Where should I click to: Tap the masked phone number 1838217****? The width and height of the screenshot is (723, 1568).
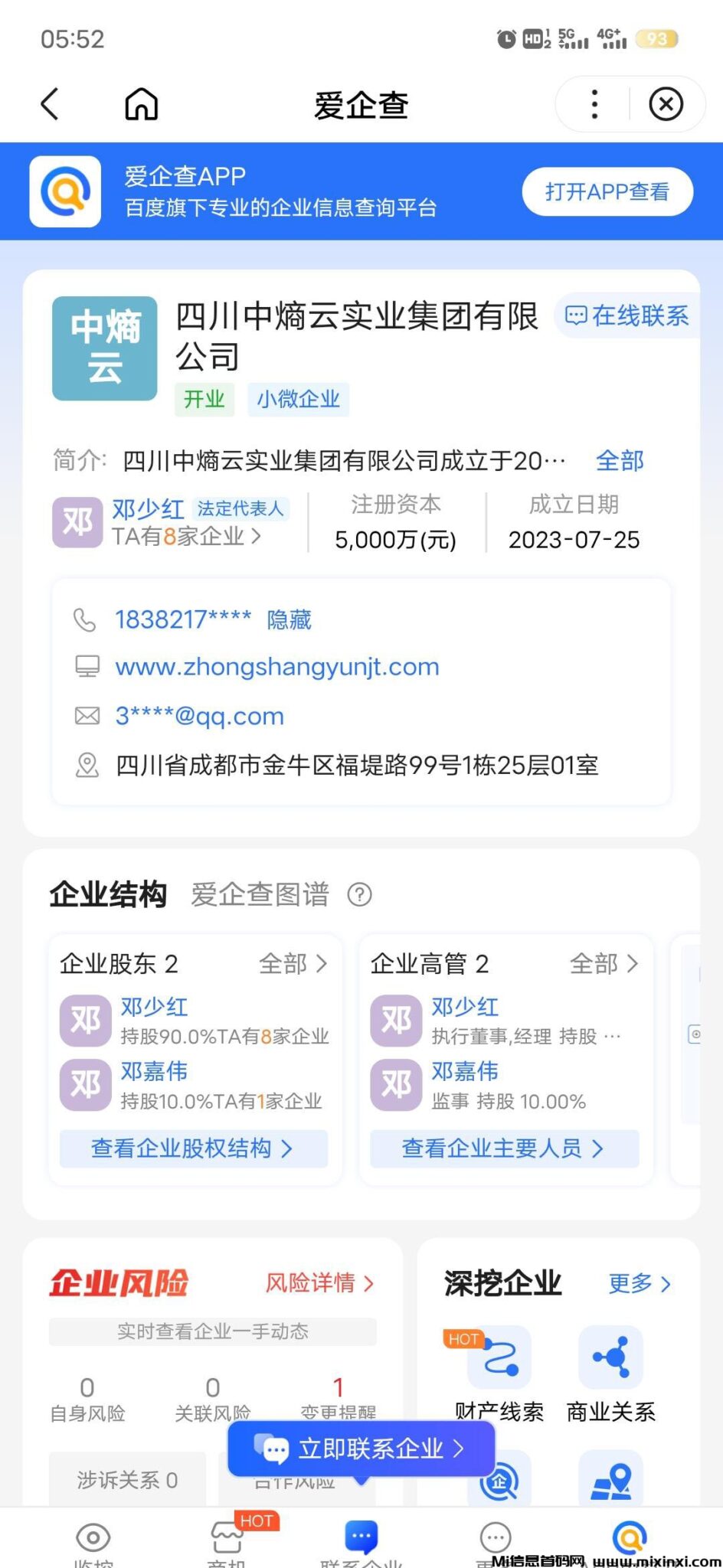click(182, 619)
